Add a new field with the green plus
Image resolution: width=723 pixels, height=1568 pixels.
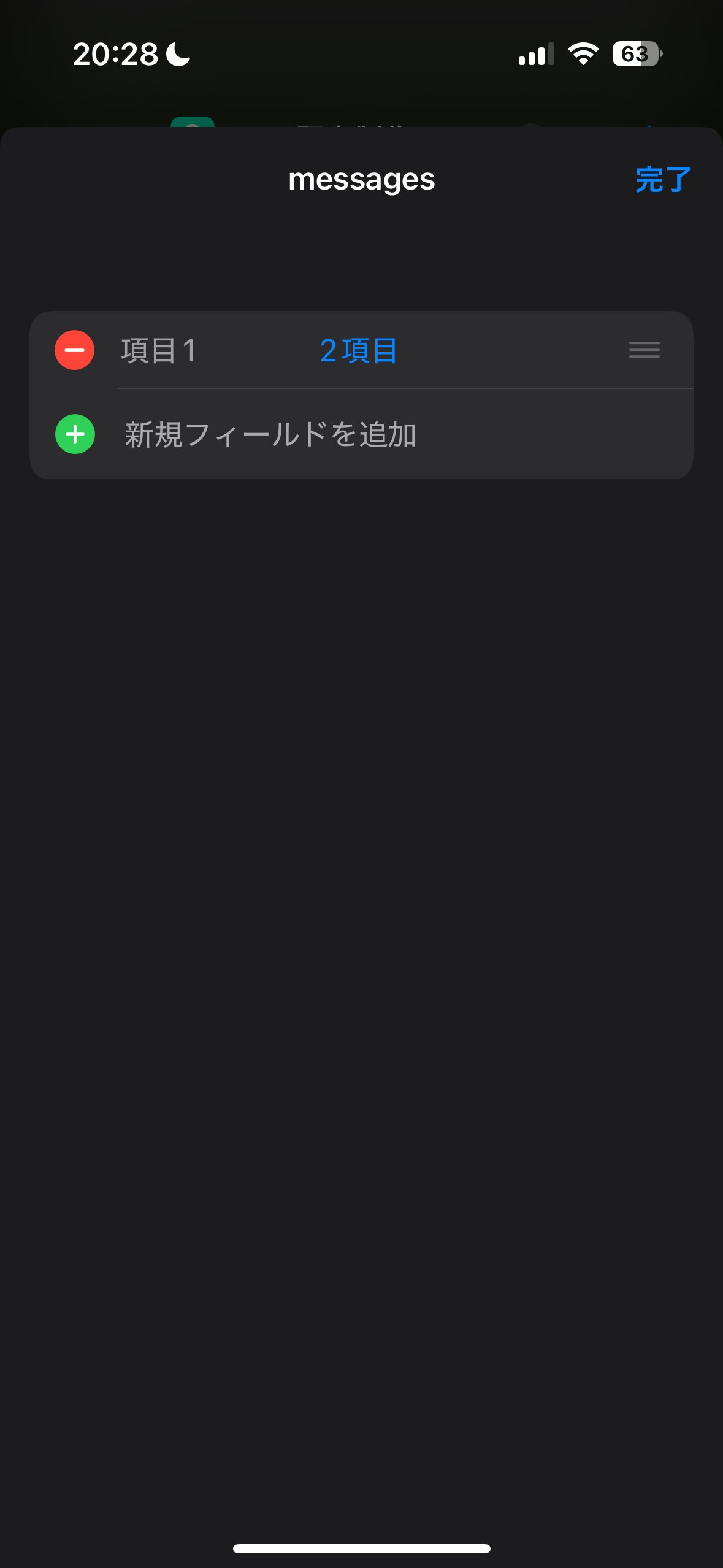pyautogui.click(x=75, y=434)
